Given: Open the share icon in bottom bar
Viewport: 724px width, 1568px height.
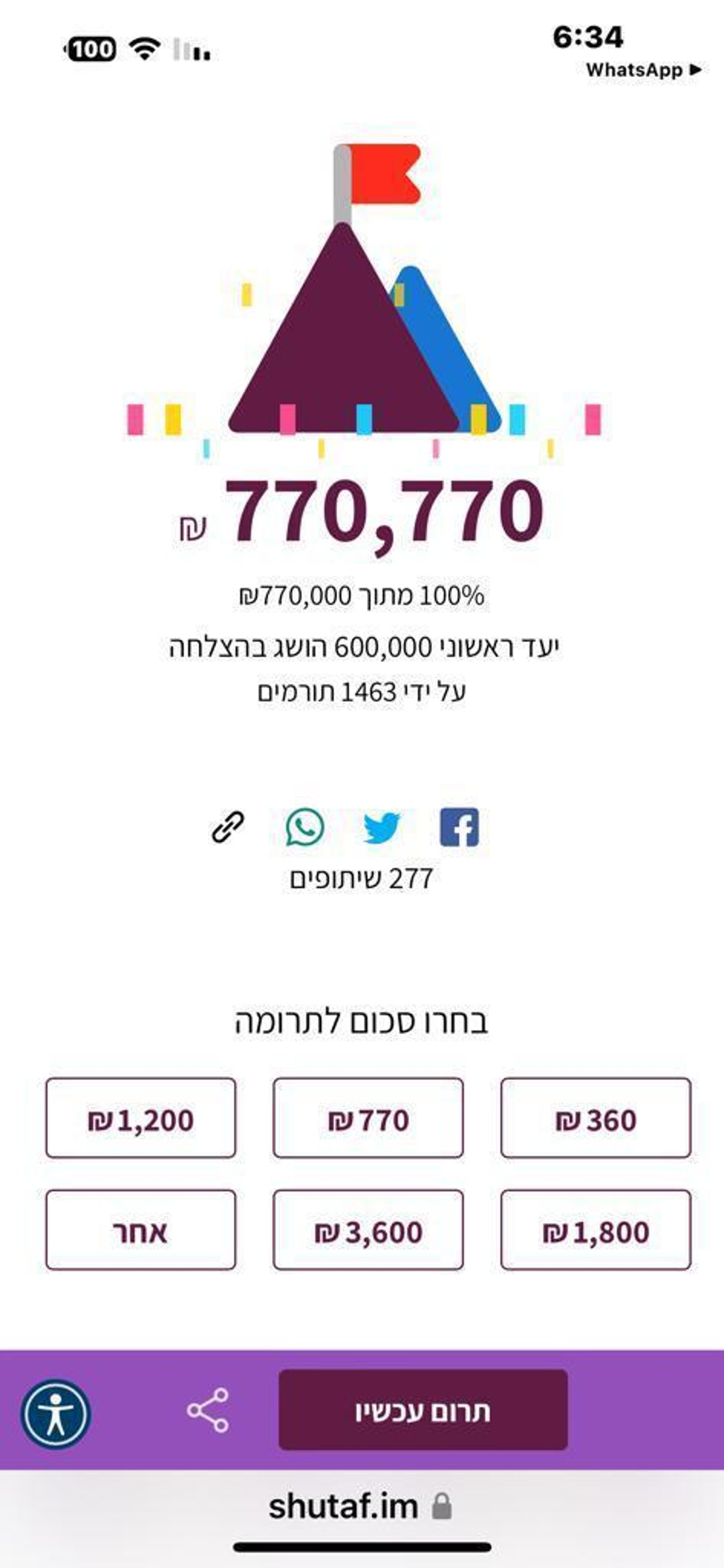Looking at the screenshot, I should (x=208, y=1410).
